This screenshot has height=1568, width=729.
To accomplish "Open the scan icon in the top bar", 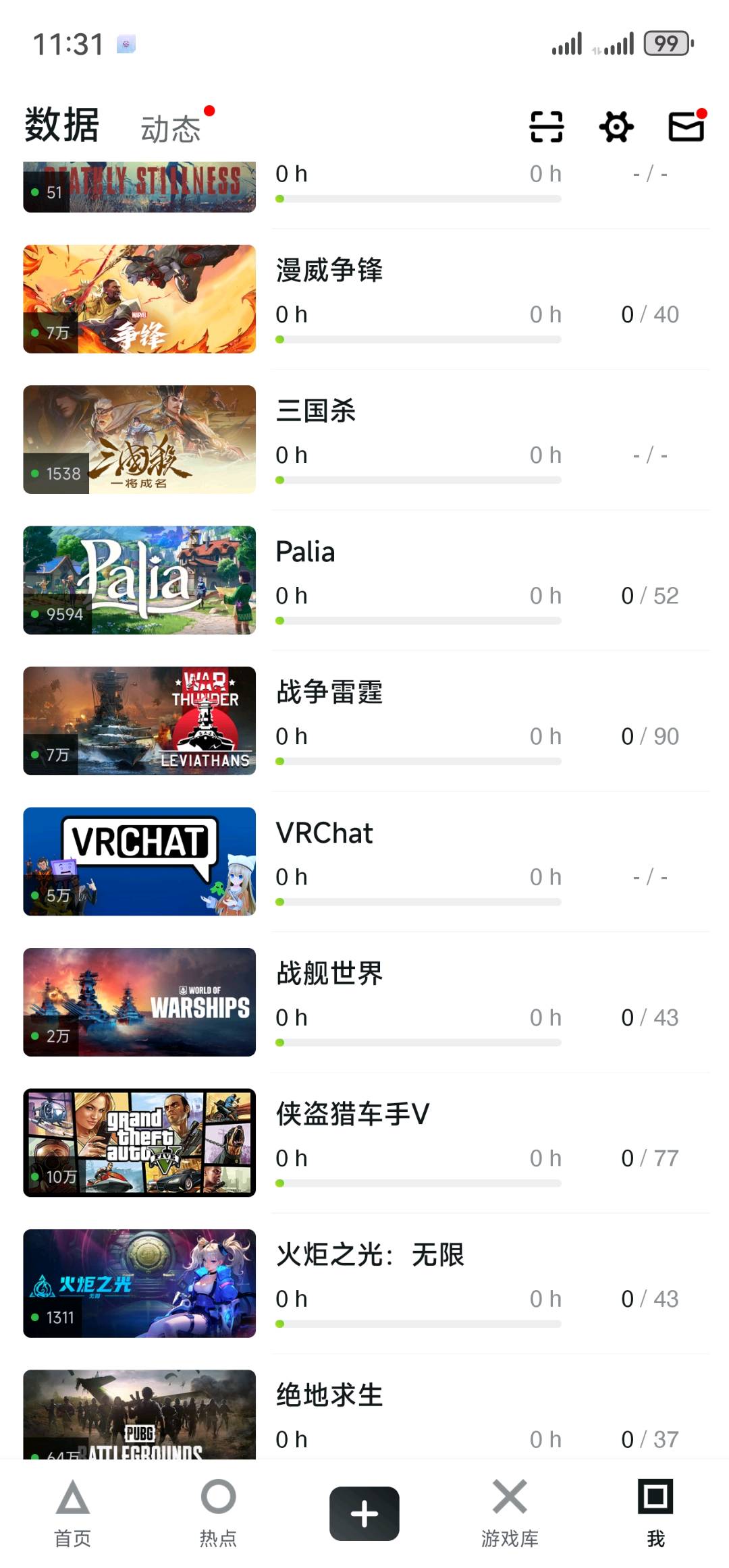I will (x=546, y=127).
